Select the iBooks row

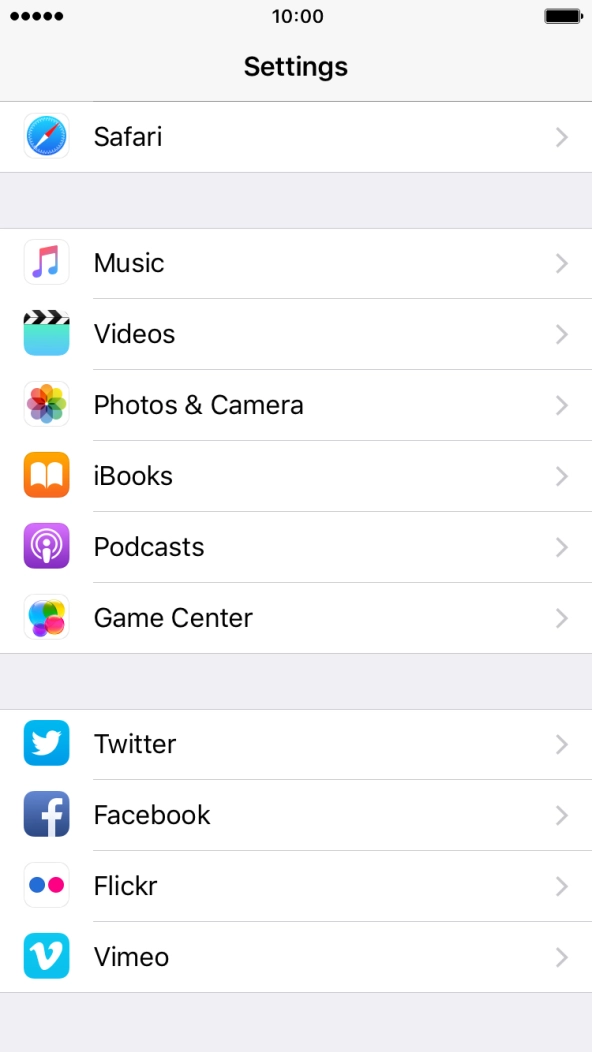[x=296, y=476]
